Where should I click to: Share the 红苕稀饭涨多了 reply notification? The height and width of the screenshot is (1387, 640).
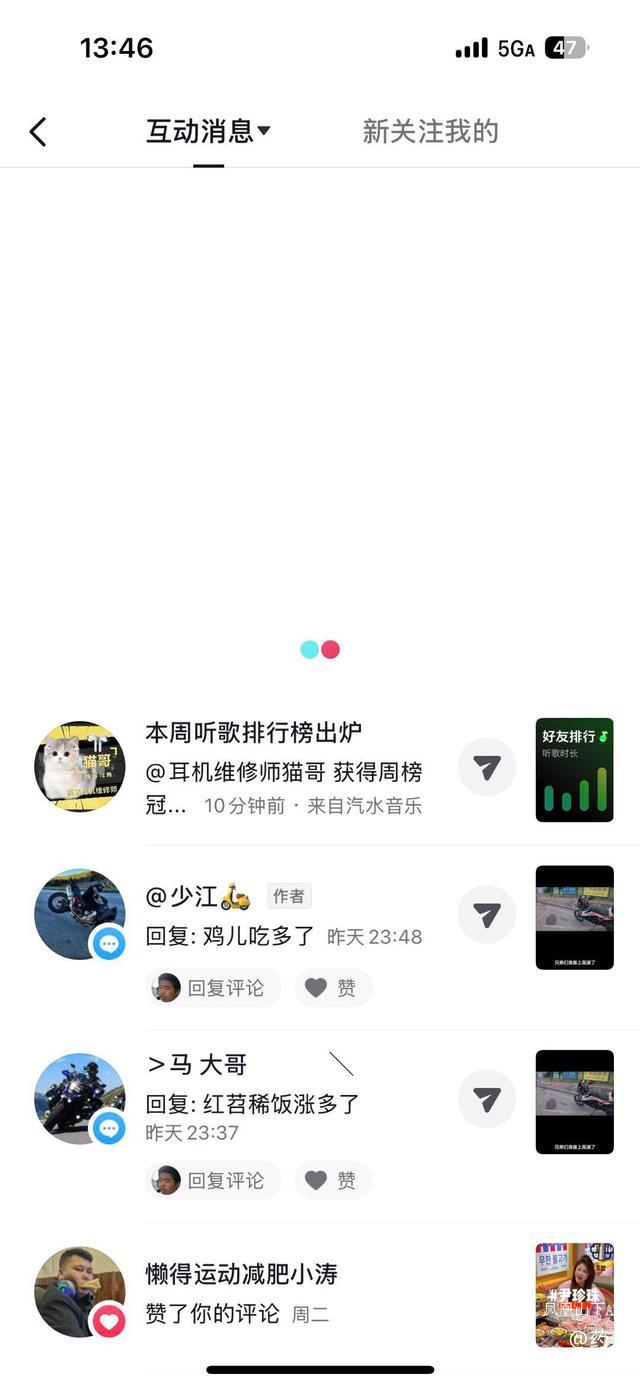tap(486, 1099)
